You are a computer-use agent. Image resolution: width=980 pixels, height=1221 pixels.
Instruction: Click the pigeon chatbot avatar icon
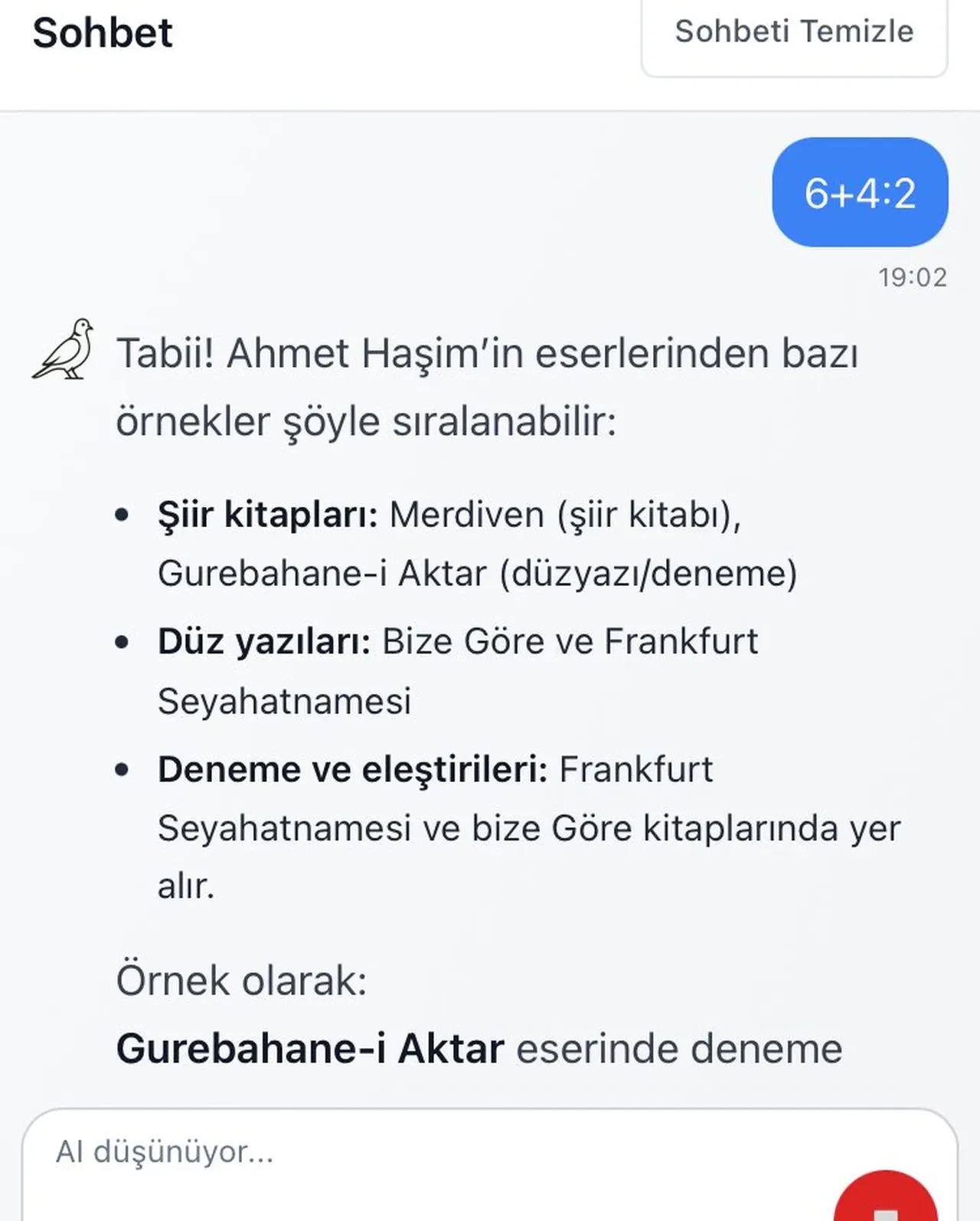[63, 352]
